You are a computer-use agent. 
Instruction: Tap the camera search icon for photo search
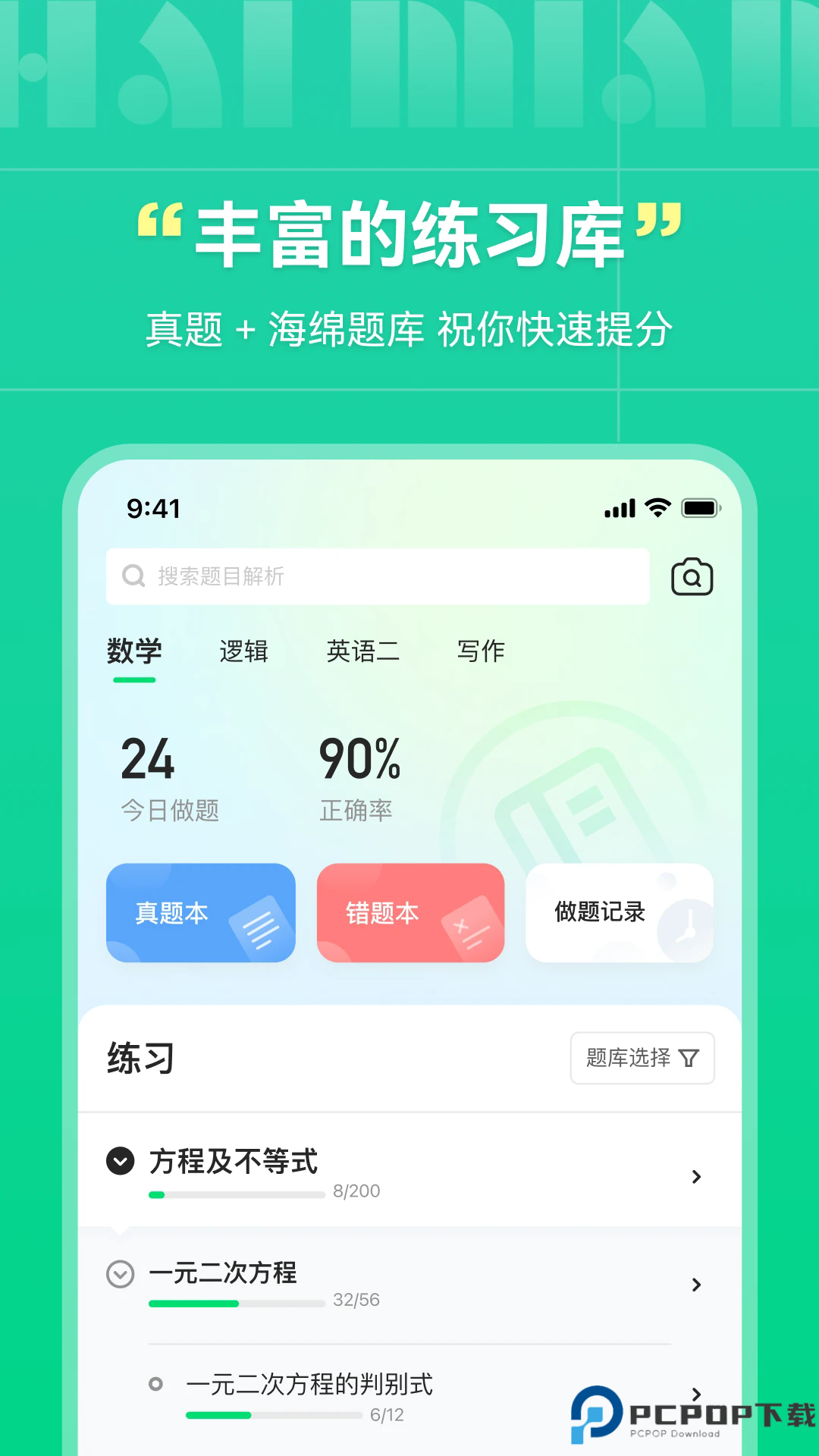pos(692,576)
